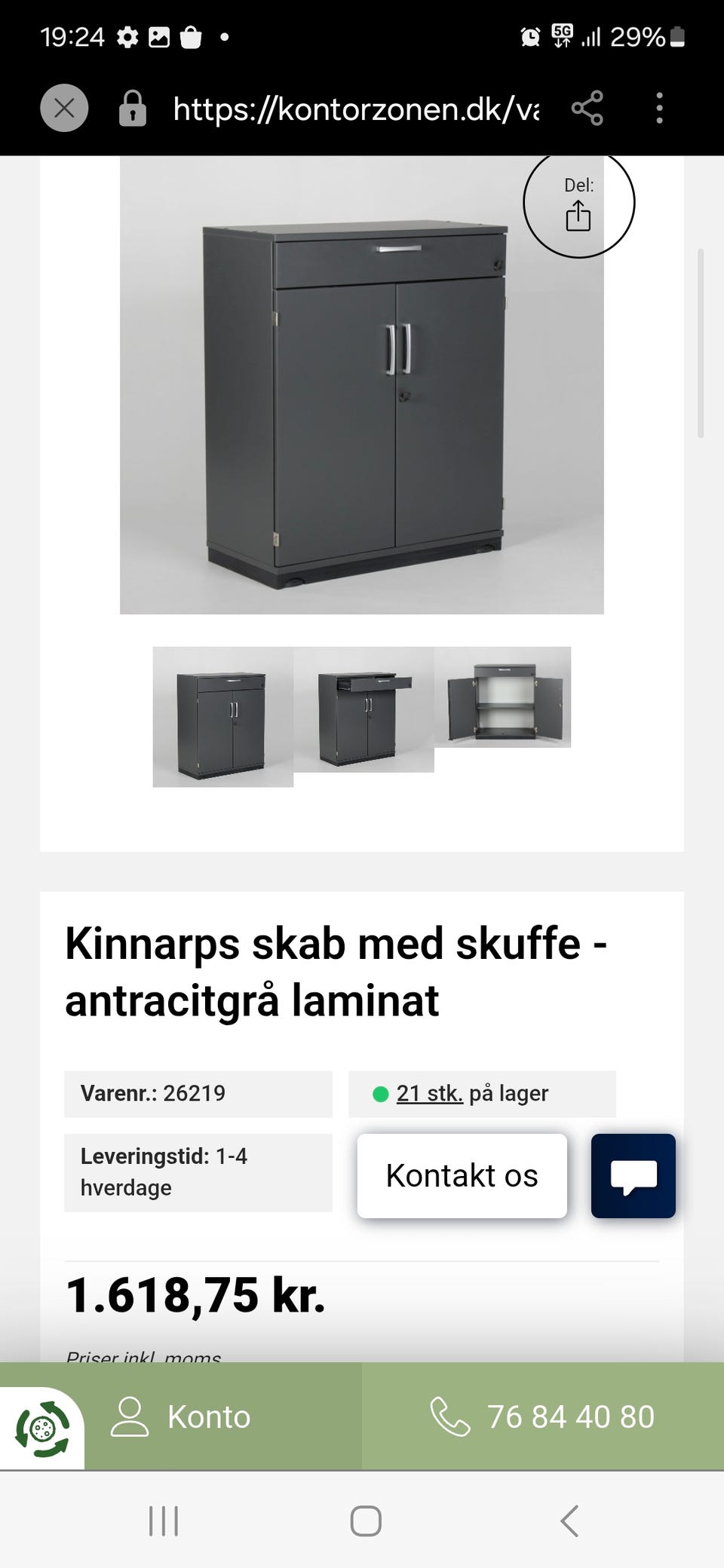The image size is (724, 1568).
Task: Close the current browser tab with the X
Action: [65, 109]
